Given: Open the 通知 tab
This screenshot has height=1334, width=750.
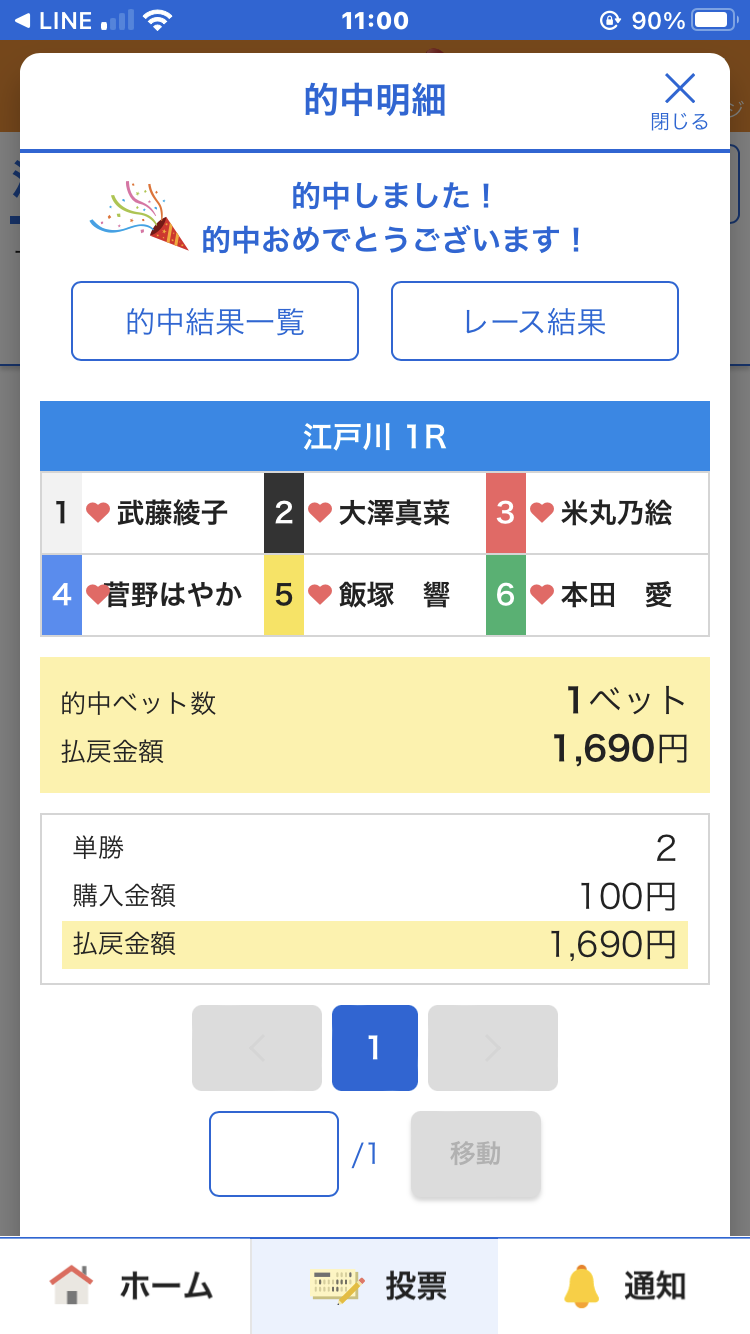Looking at the screenshot, I should click(625, 1286).
